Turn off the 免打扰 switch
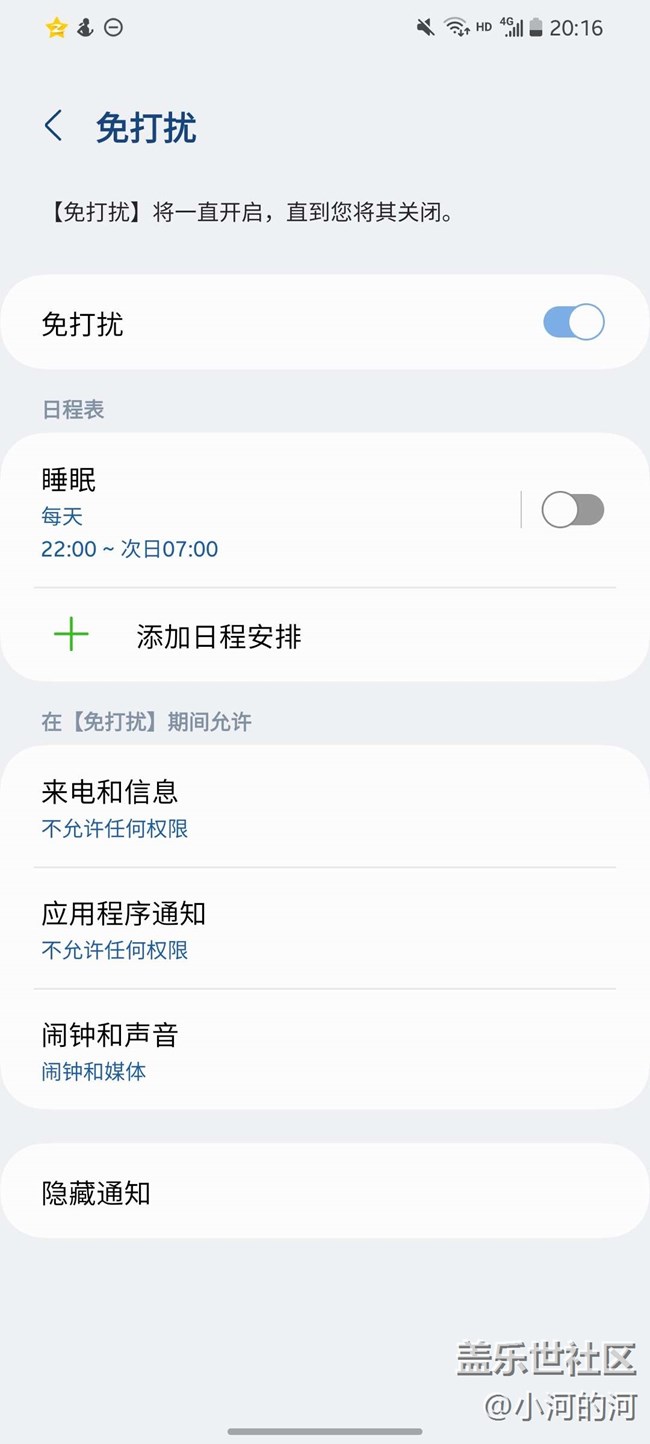This screenshot has width=650, height=1444. tap(573, 323)
